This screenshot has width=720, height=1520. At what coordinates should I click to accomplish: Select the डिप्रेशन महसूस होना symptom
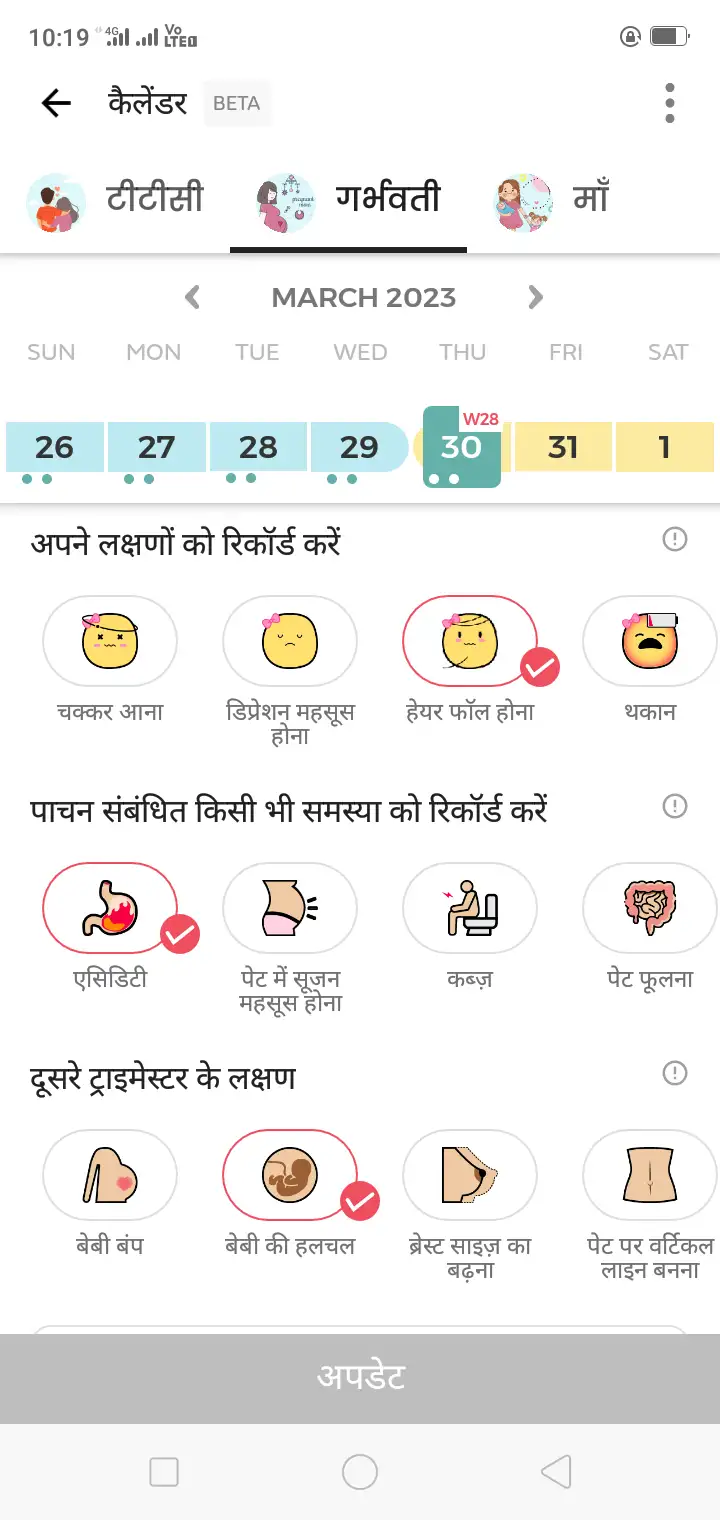point(290,642)
